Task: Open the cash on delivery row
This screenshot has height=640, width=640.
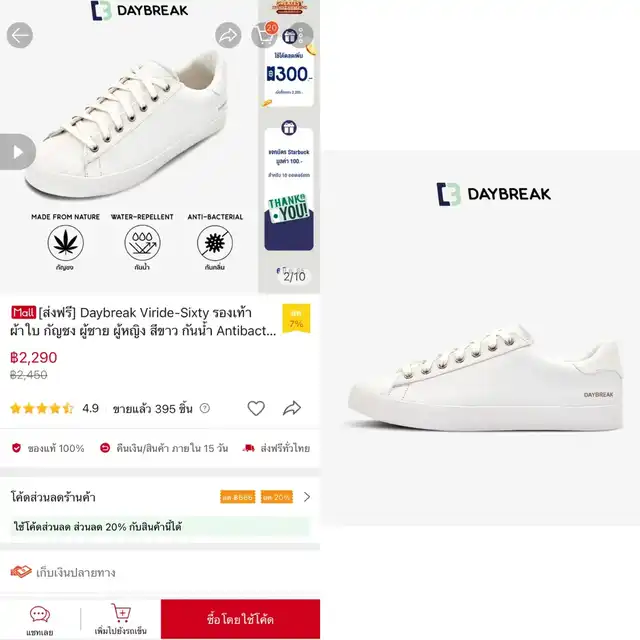Action: pyautogui.click(x=160, y=572)
